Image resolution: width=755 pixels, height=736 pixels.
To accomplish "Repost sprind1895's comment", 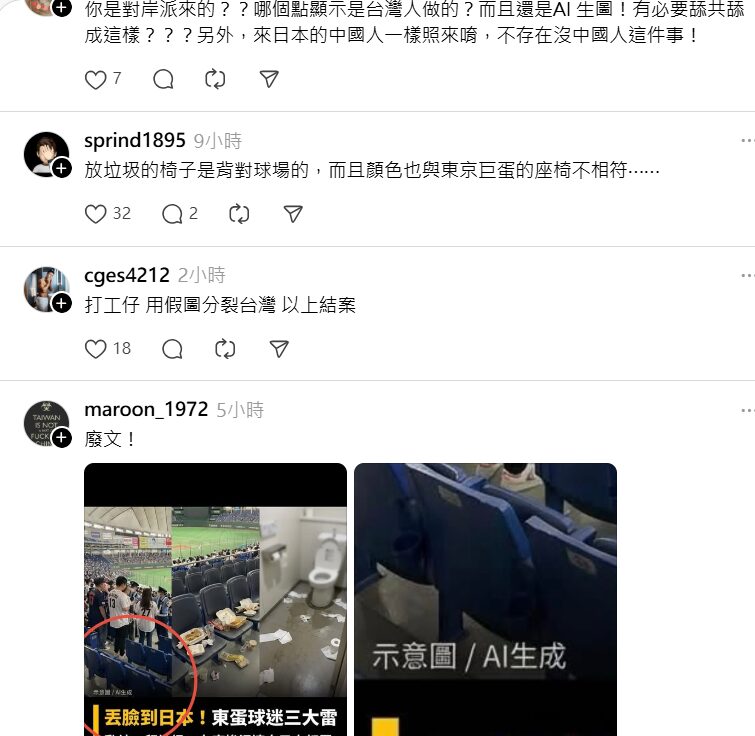I will [239, 214].
